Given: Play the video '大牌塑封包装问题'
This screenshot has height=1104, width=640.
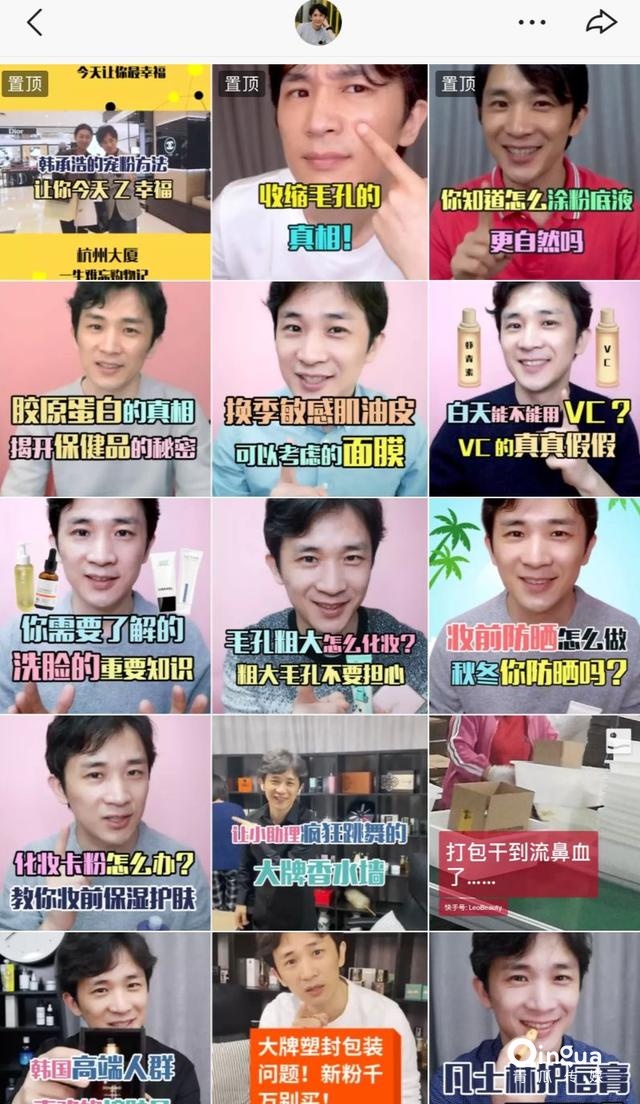Looking at the screenshot, I should 320,1020.
